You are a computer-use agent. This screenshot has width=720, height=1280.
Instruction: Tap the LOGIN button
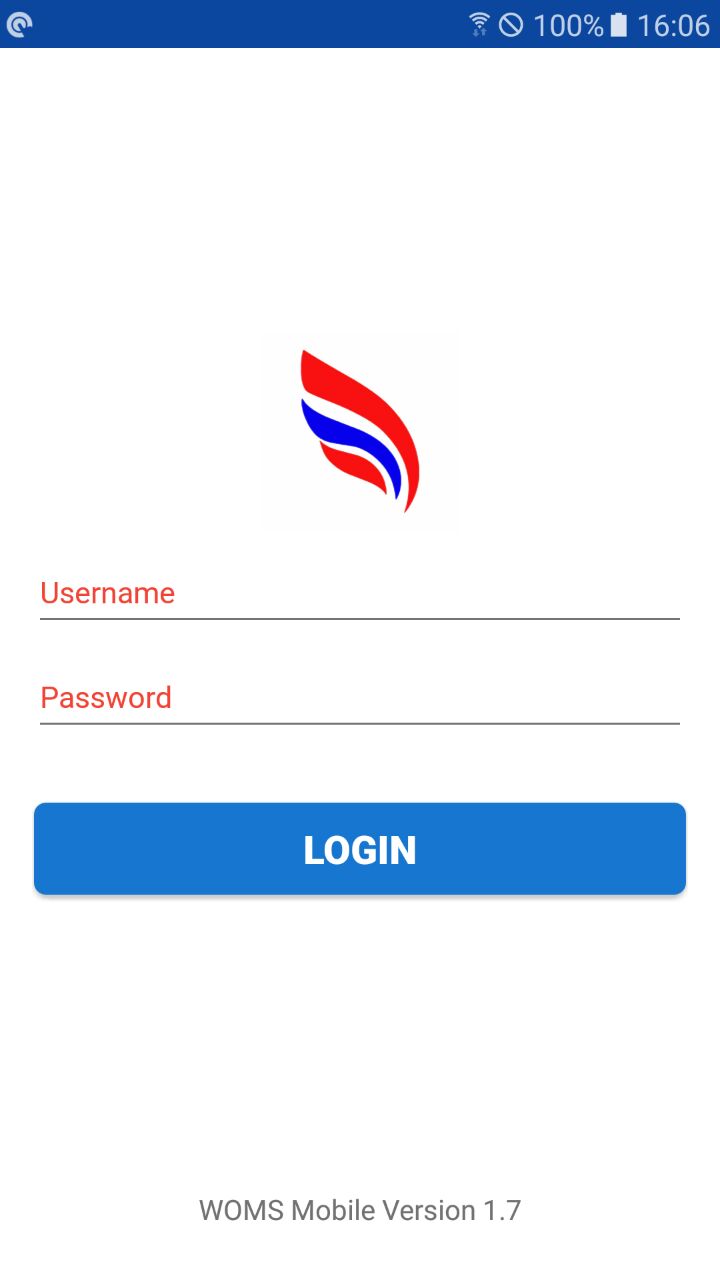[x=360, y=849]
